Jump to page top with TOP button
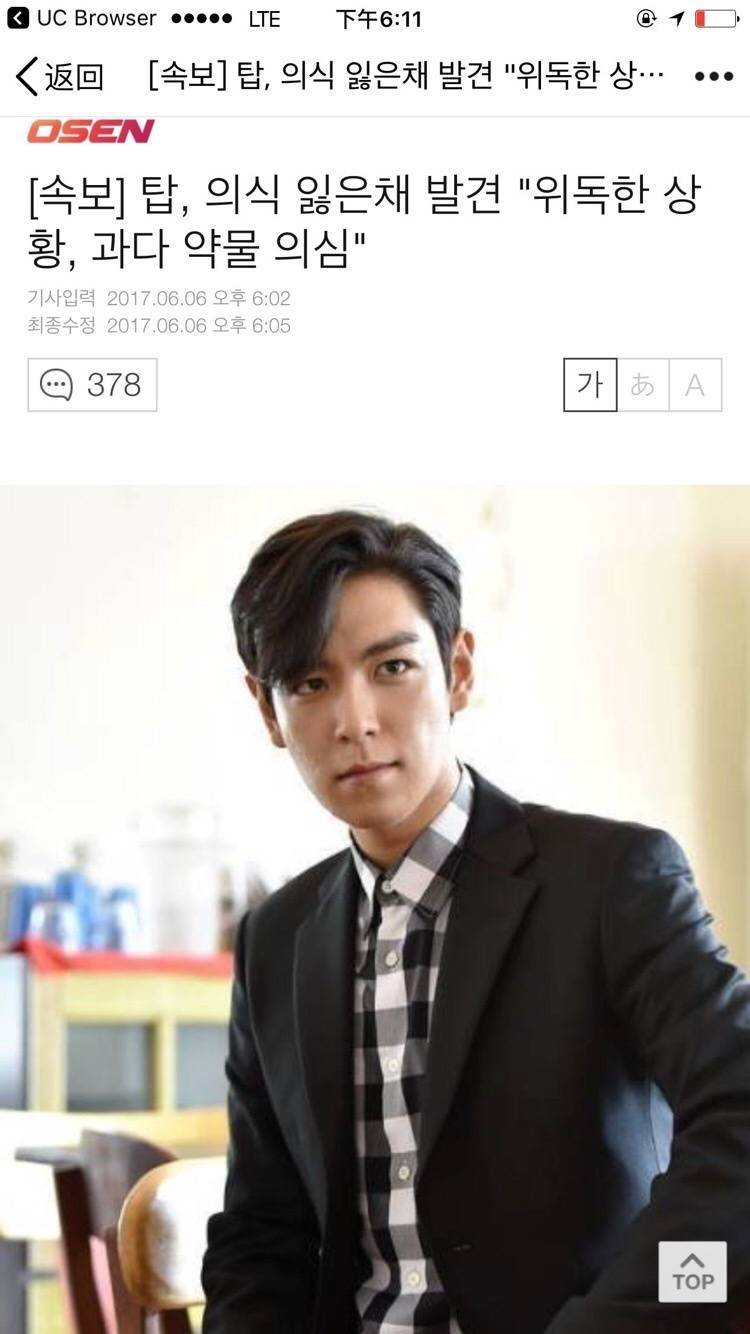This screenshot has width=750, height=1334. 692,1271
